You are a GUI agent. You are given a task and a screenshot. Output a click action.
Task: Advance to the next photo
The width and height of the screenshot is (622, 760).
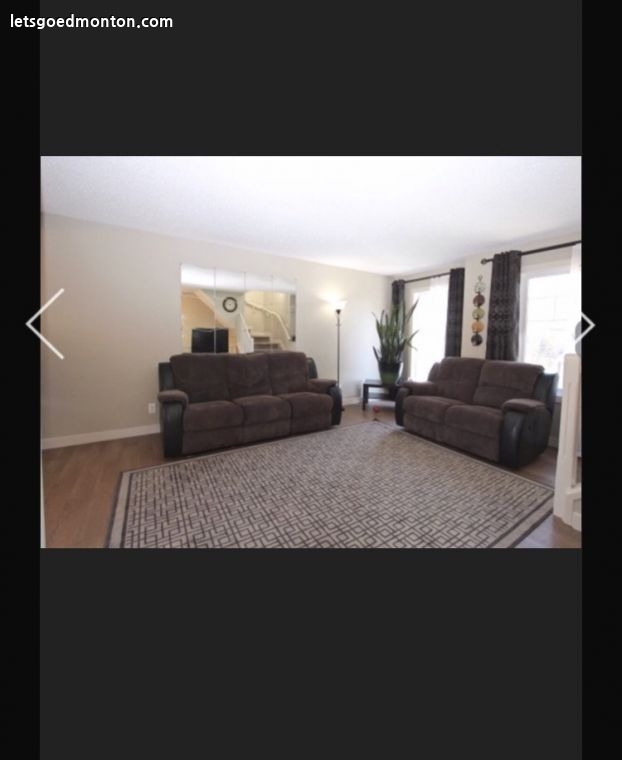coord(585,326)
